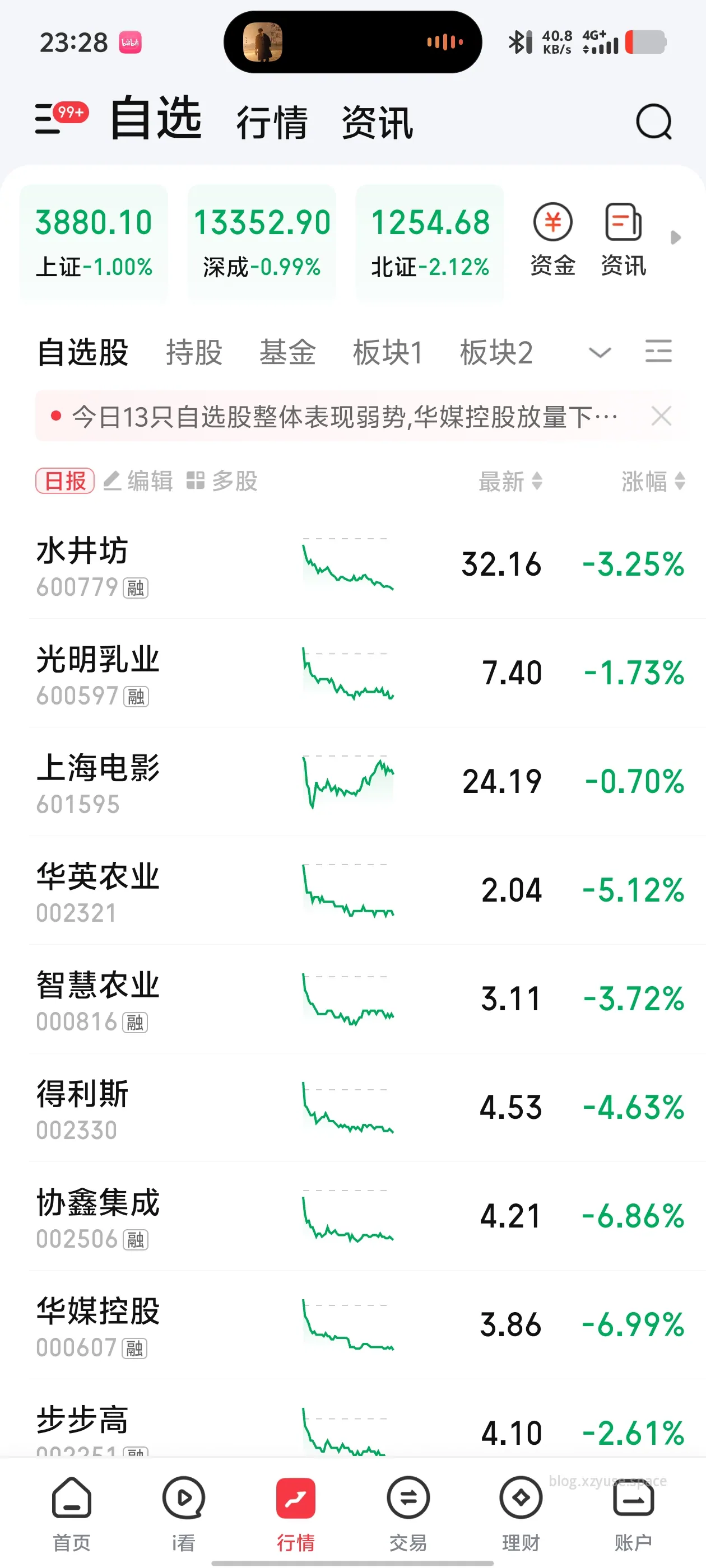Viewport: 706px width, 1568px height.
Task: Open the 资金 shortcut
Action: [x=552, y=240]
